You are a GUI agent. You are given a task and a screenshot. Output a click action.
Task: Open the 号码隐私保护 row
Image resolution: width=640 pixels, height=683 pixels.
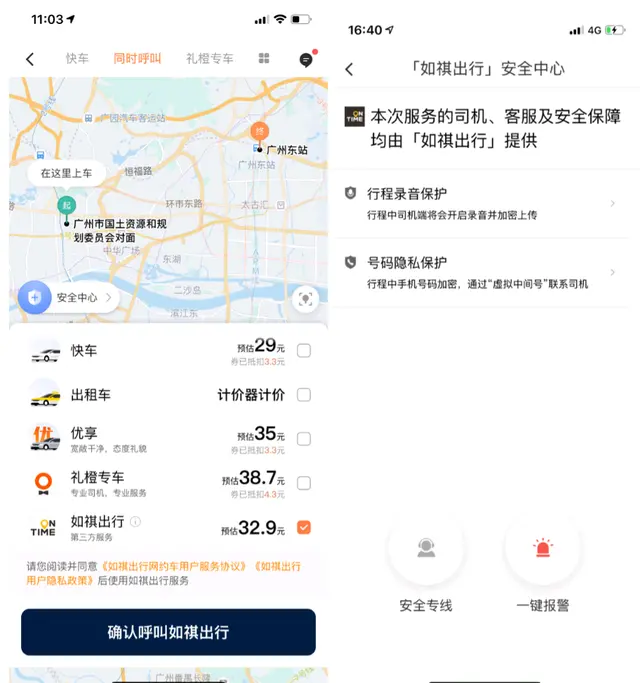pos(479,273)
